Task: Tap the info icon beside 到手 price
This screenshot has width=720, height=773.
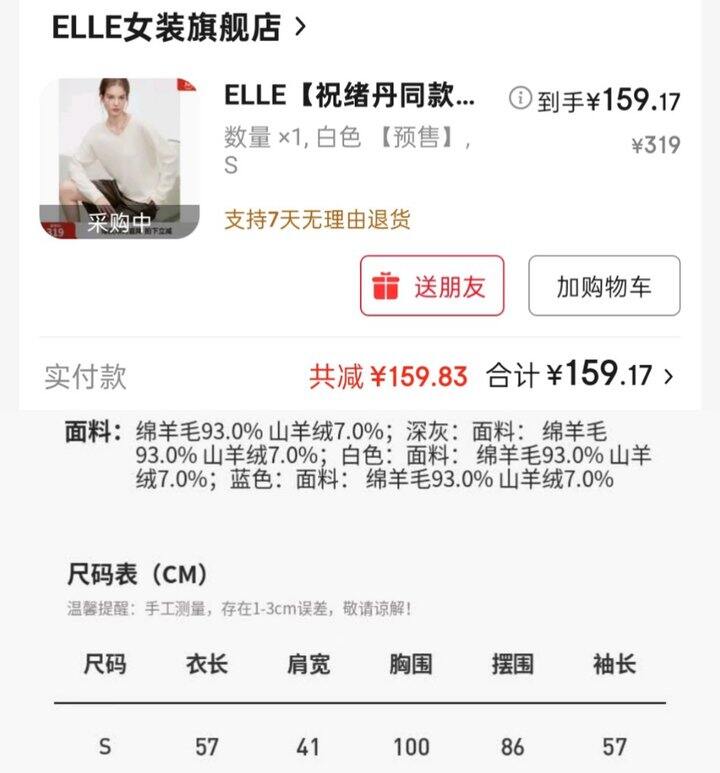Action: coord(519,98)
